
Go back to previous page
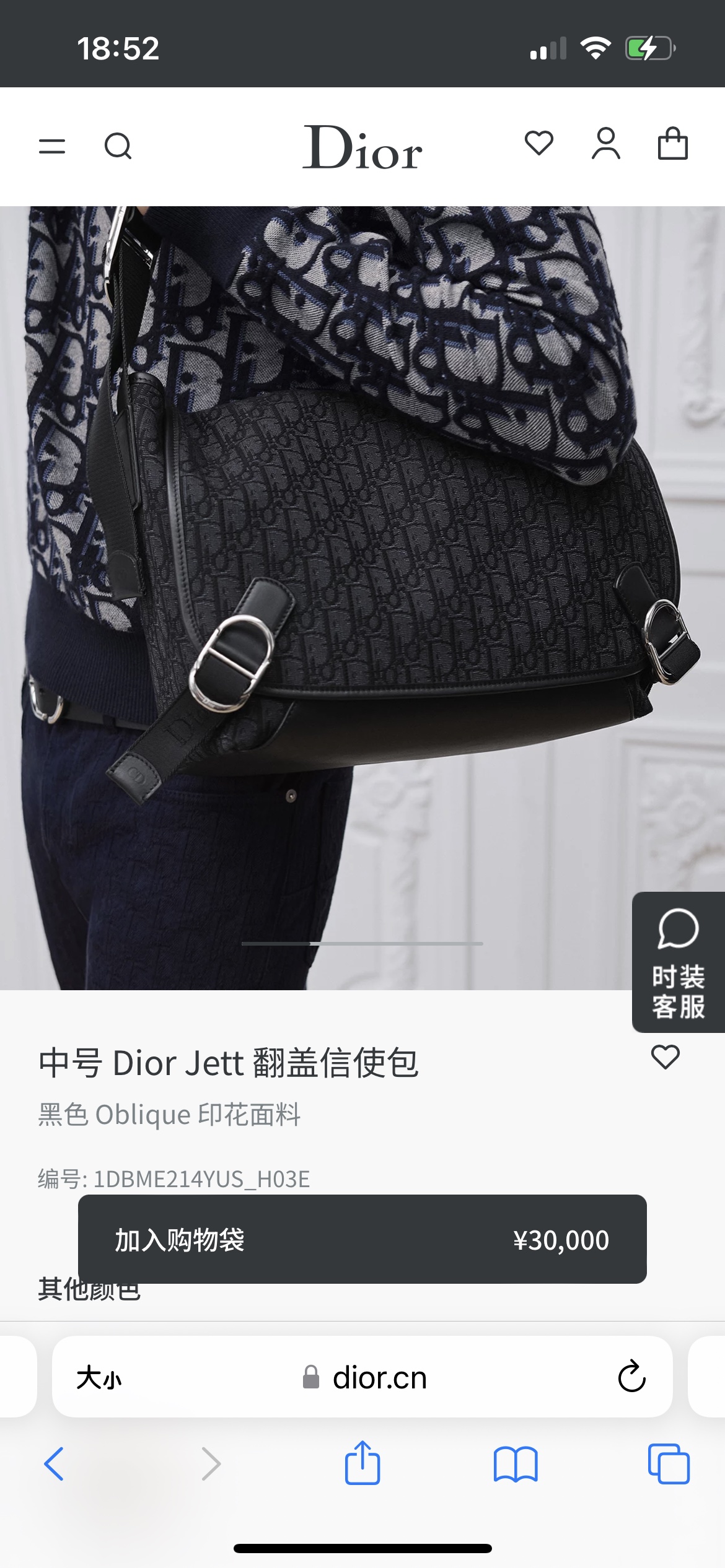(x=54, y=1464)
